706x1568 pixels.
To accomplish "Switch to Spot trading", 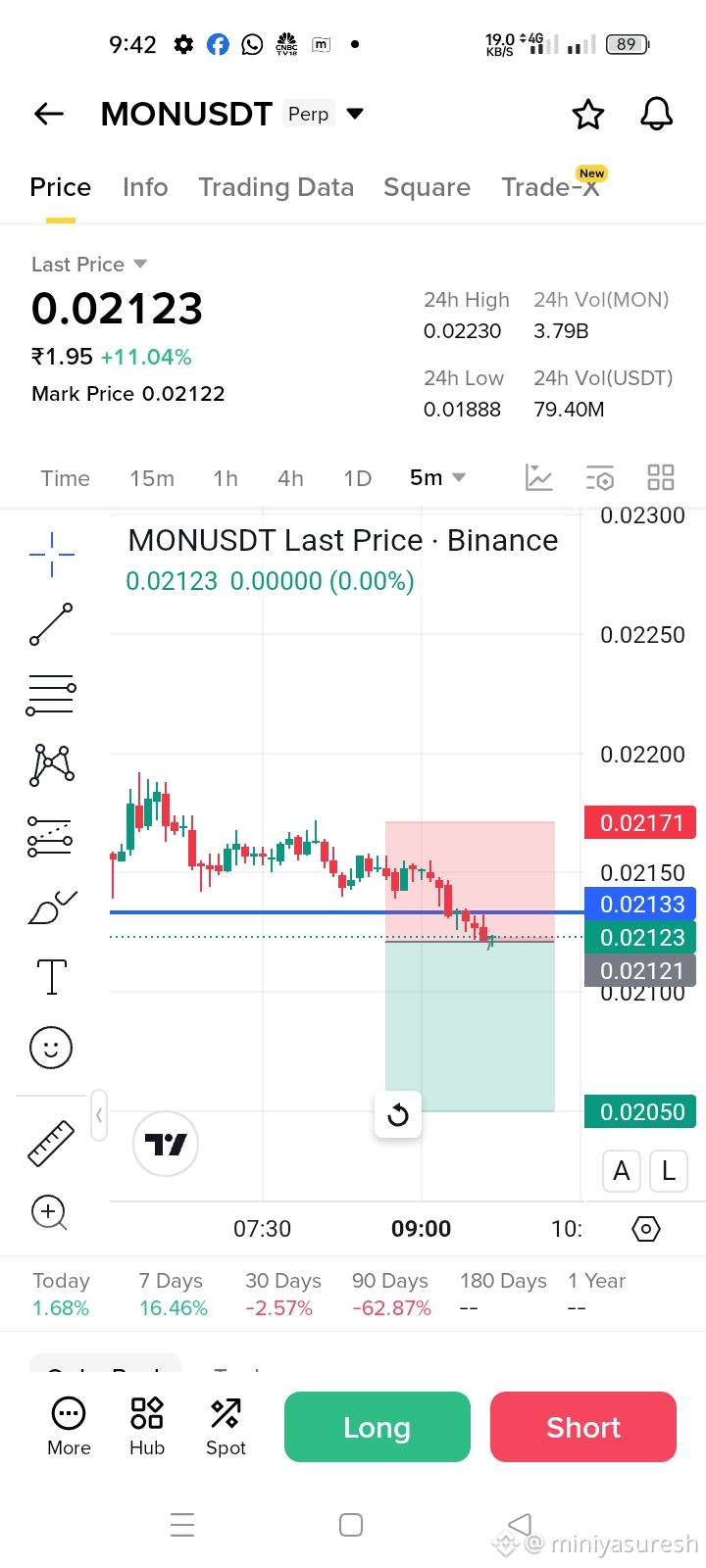I will coord(226,1426).
